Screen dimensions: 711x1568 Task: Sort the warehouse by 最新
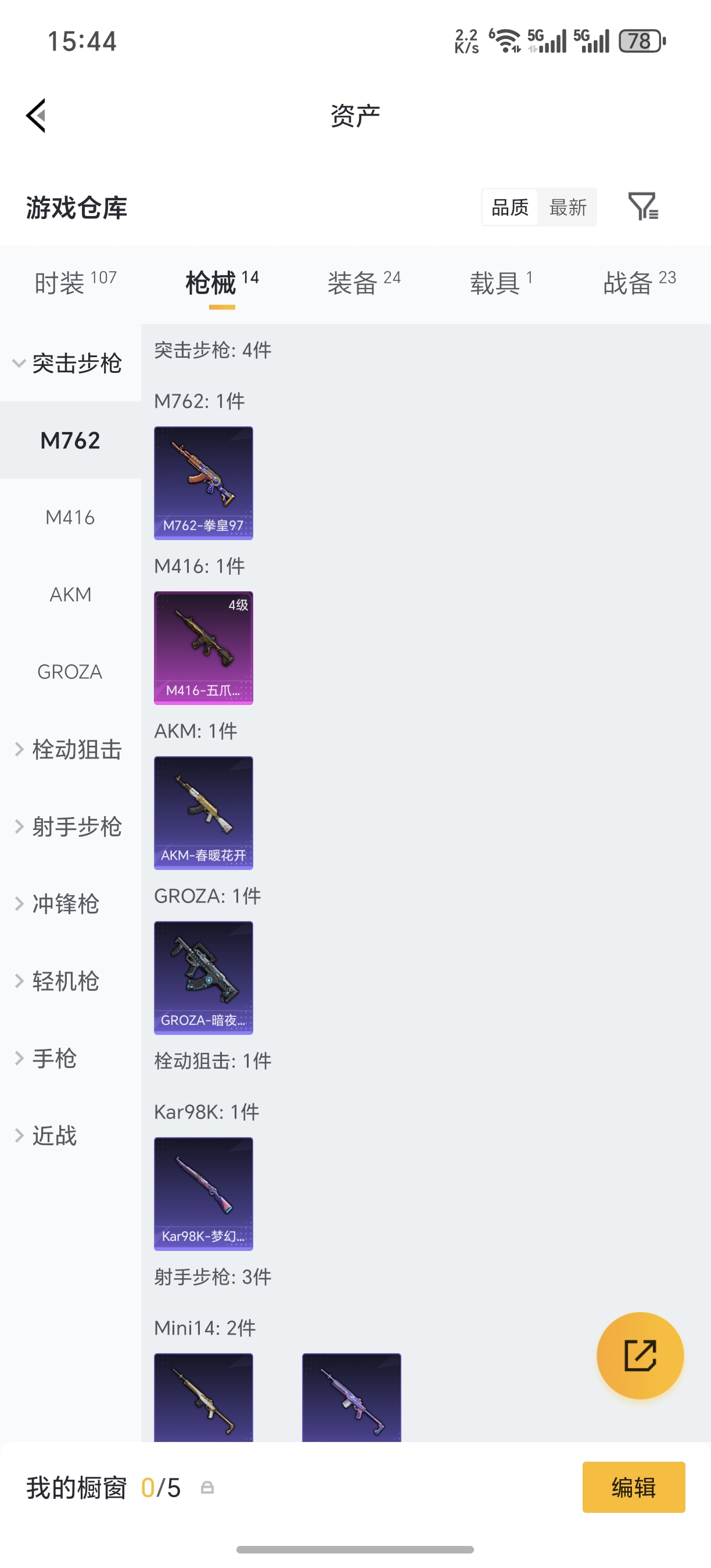click(x=568, y=207)
